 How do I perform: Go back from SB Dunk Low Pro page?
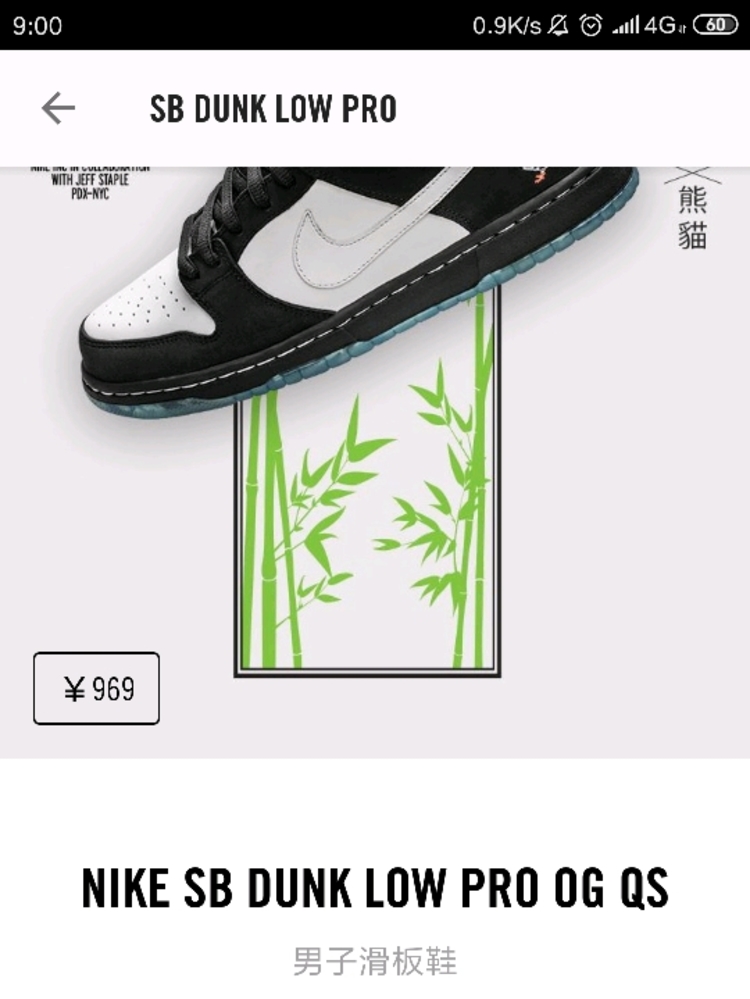[x=58, y=108]
